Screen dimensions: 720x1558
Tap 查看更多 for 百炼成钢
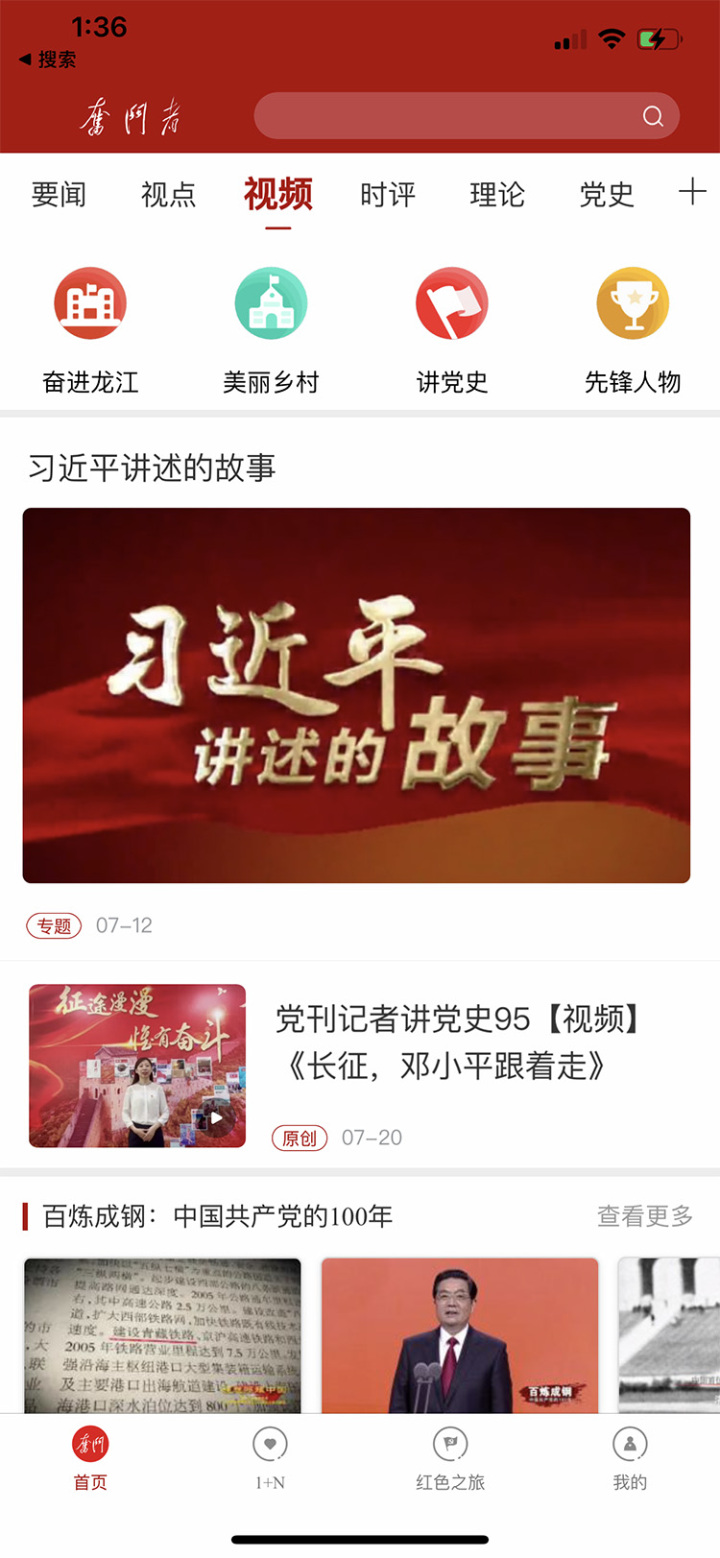pos(645,1216)
